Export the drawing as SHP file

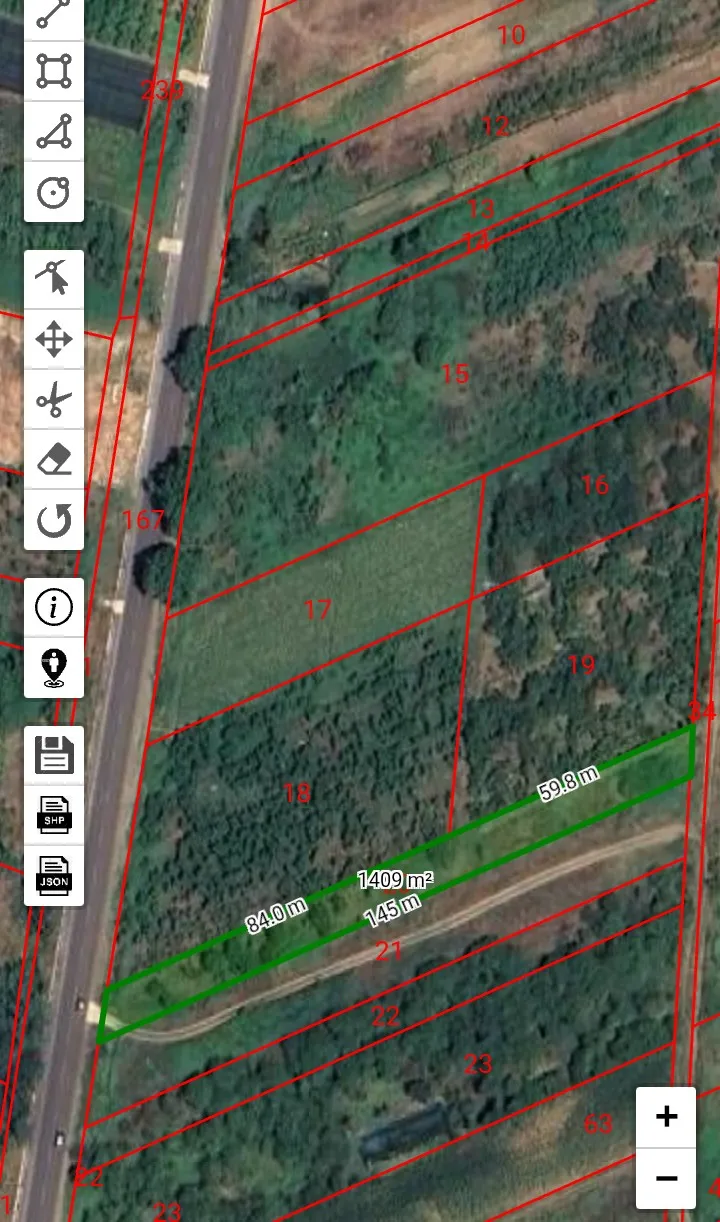(54, 815)
